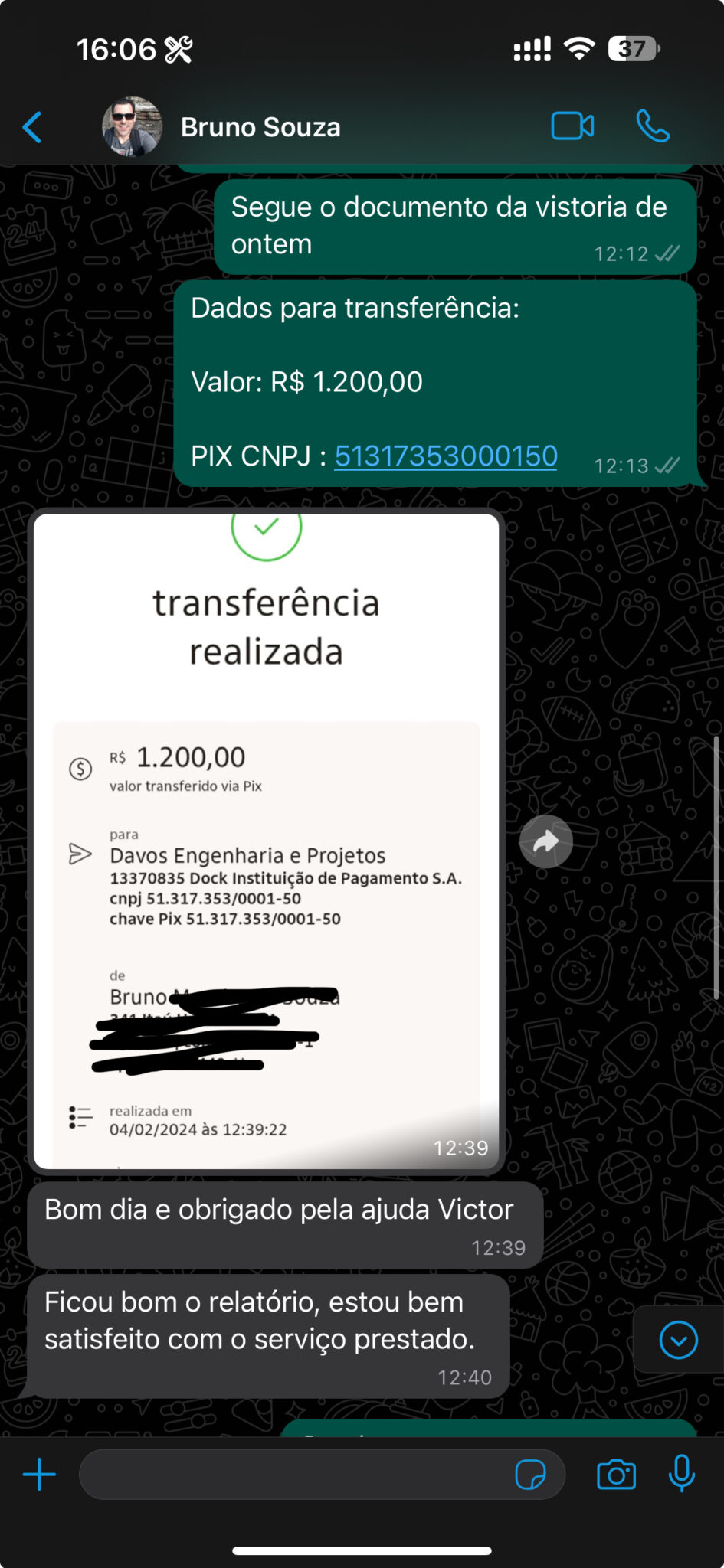Tap the microphone to record audio
Screen dimensions: 724x1568
pos(681,1474)
